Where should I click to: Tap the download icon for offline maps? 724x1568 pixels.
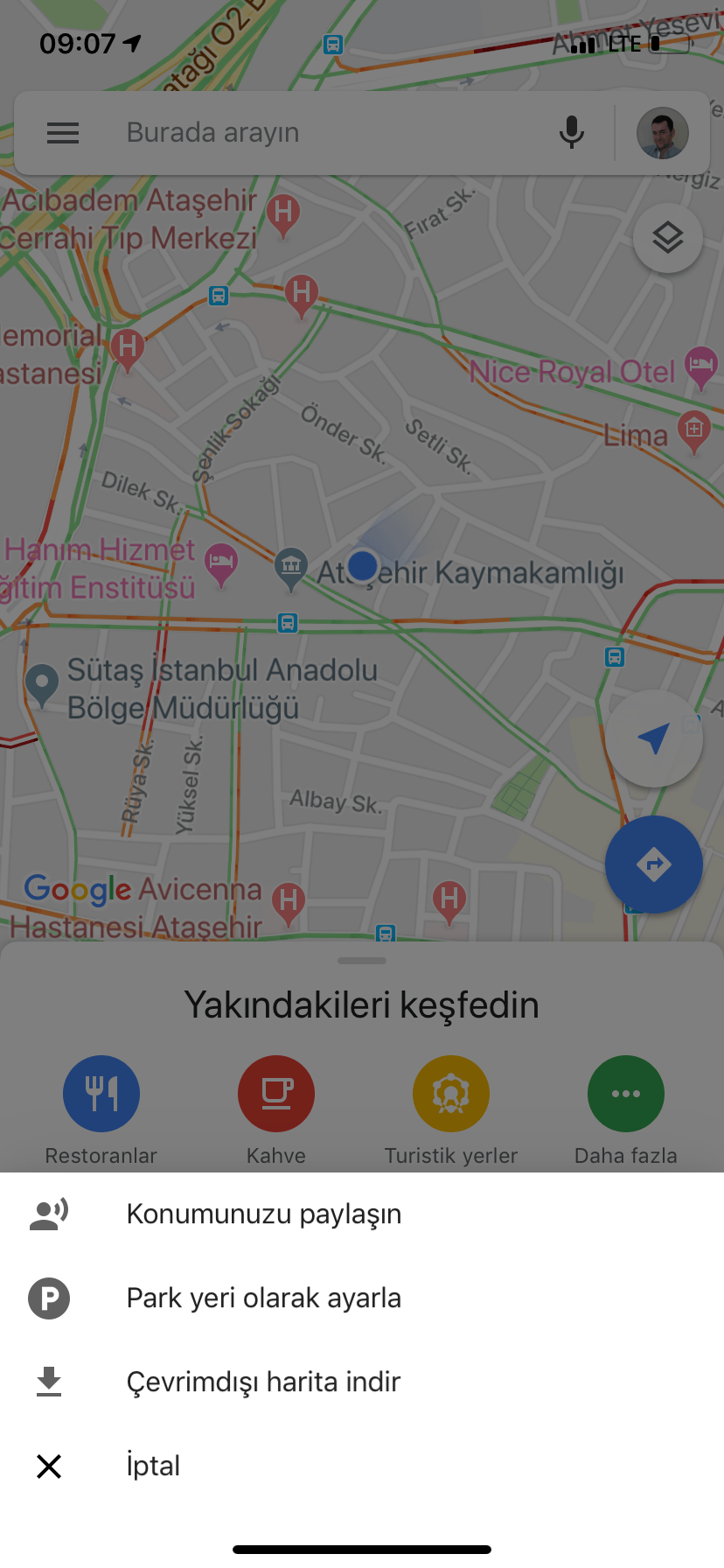[x=49, y=1382]
